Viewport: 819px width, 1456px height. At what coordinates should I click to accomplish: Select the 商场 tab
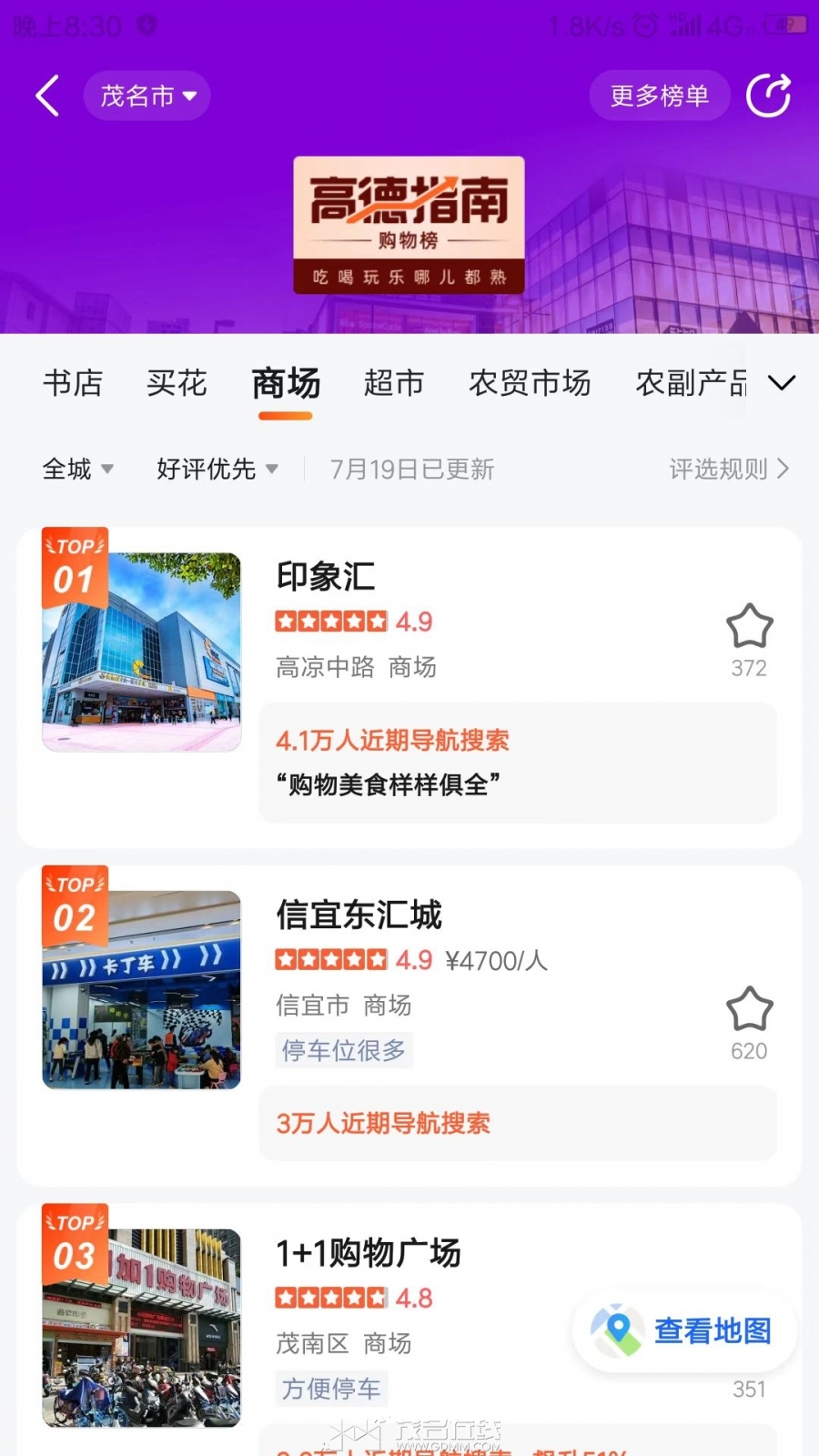286,383
